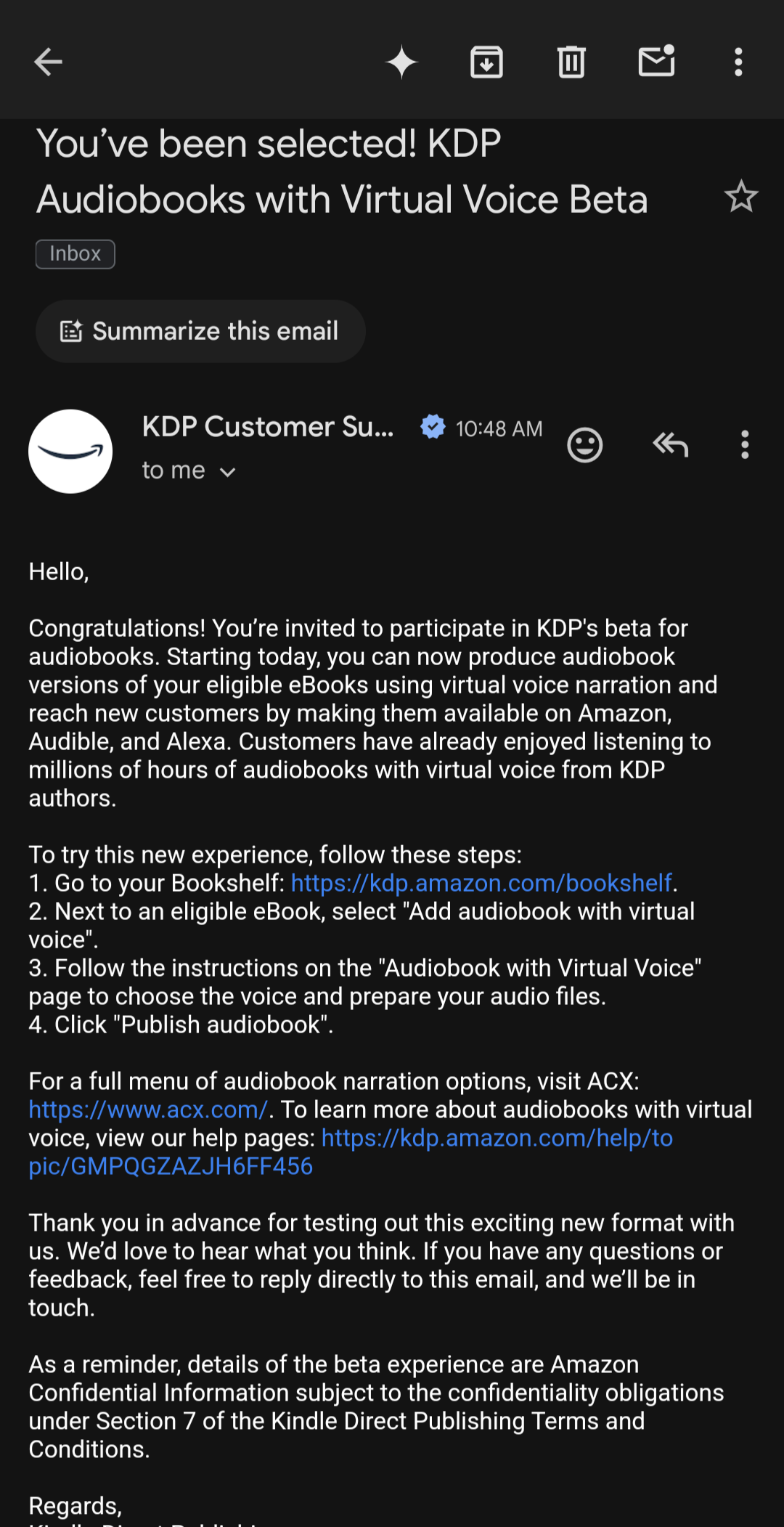The image size is (784, 1527).
Task: Tap Summarize this email
Action: 200,331
